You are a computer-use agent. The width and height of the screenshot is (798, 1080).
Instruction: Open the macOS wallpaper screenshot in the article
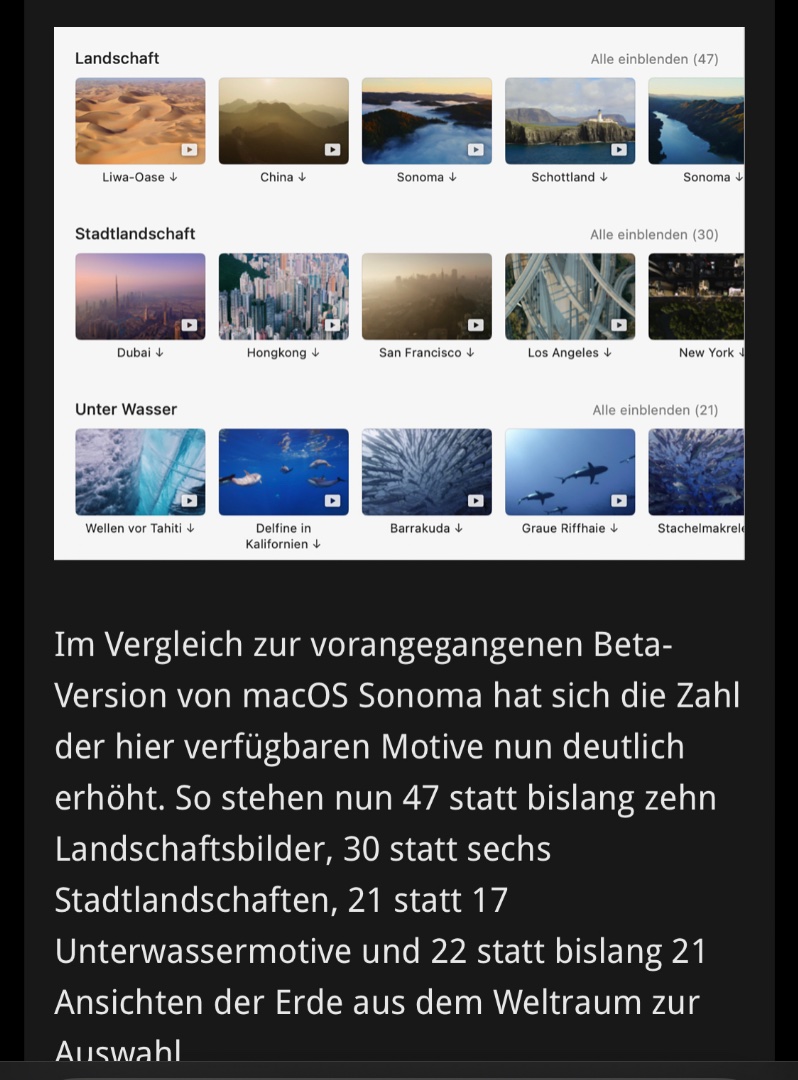(x=399, y=292)
